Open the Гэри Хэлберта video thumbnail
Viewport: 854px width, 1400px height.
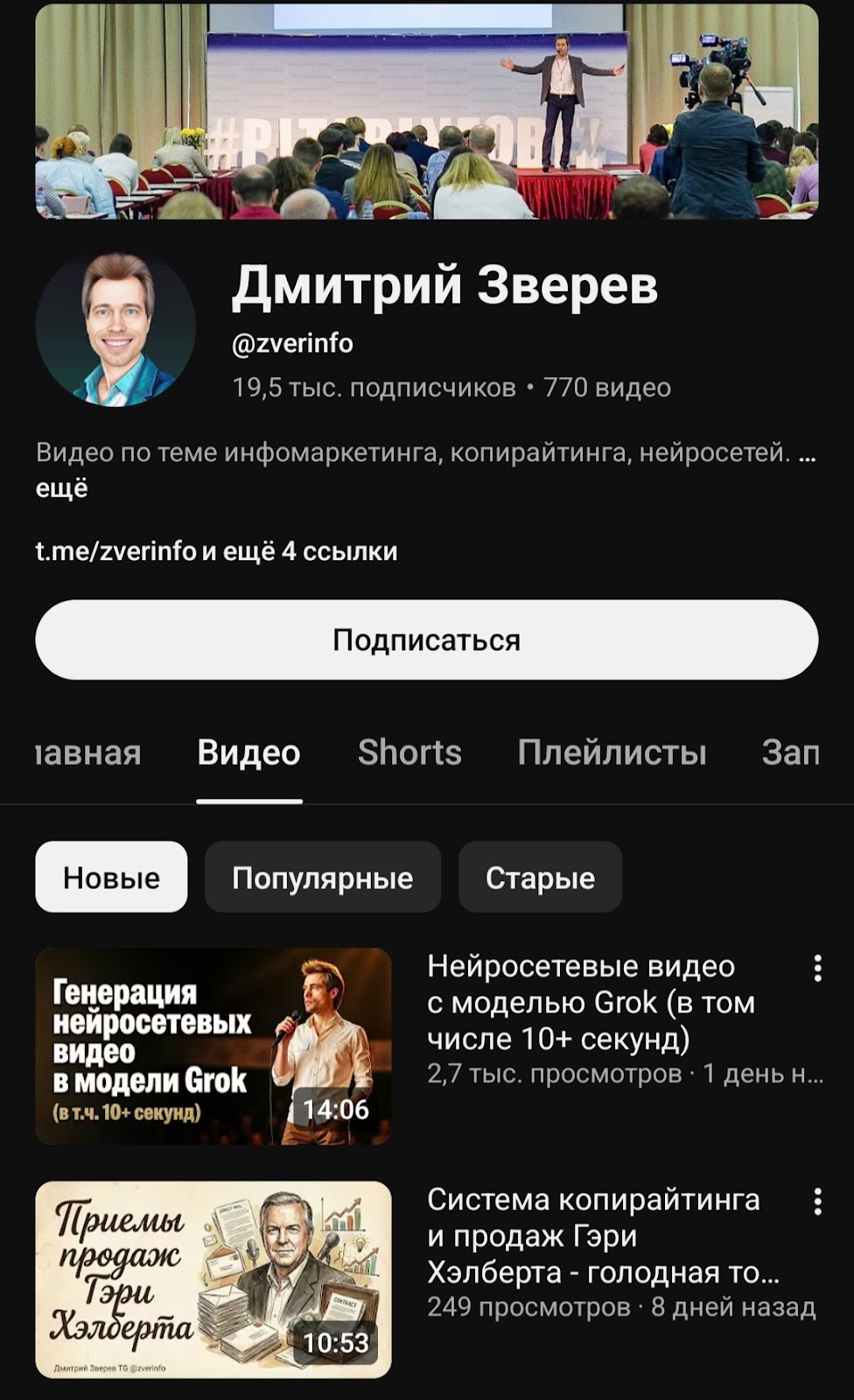click(x=213, y=1279)
